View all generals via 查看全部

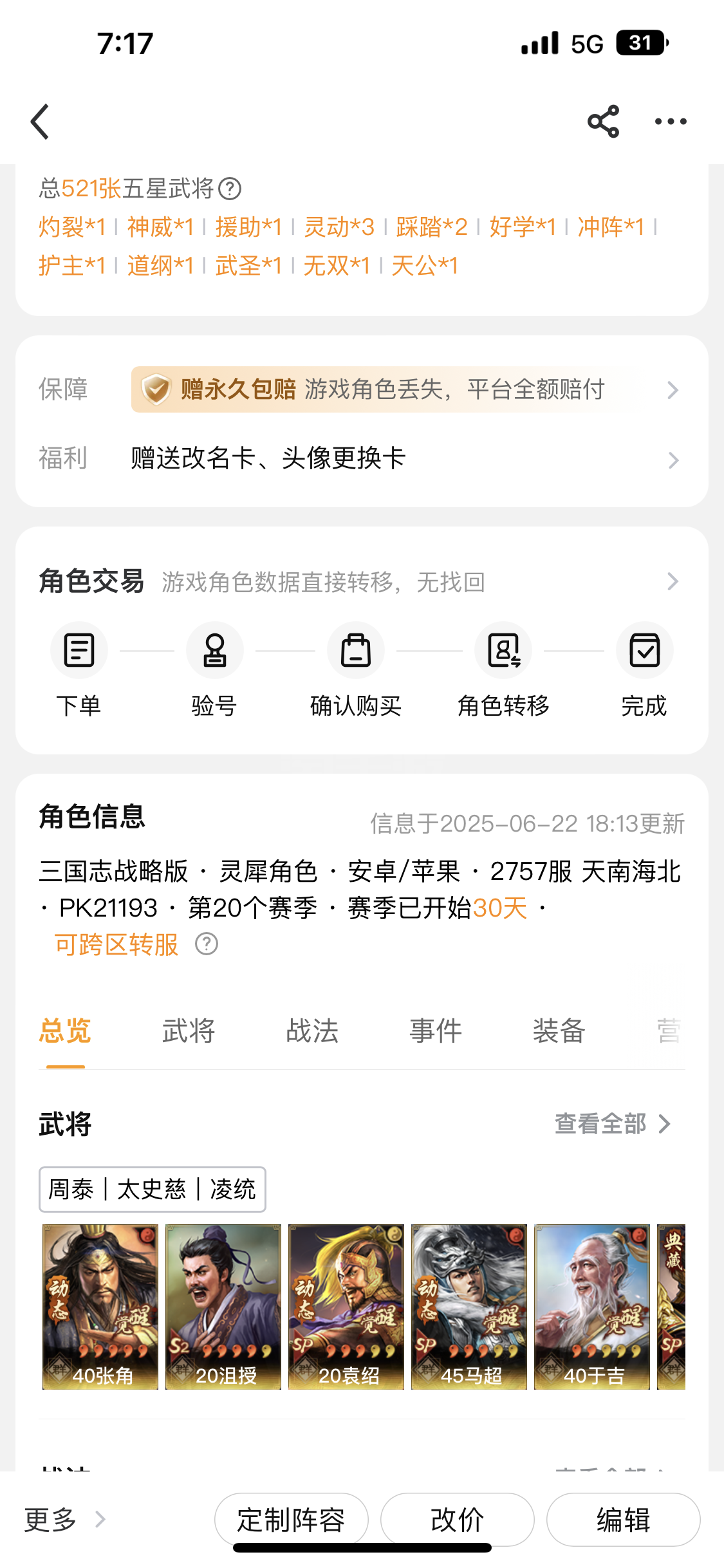612,1124
